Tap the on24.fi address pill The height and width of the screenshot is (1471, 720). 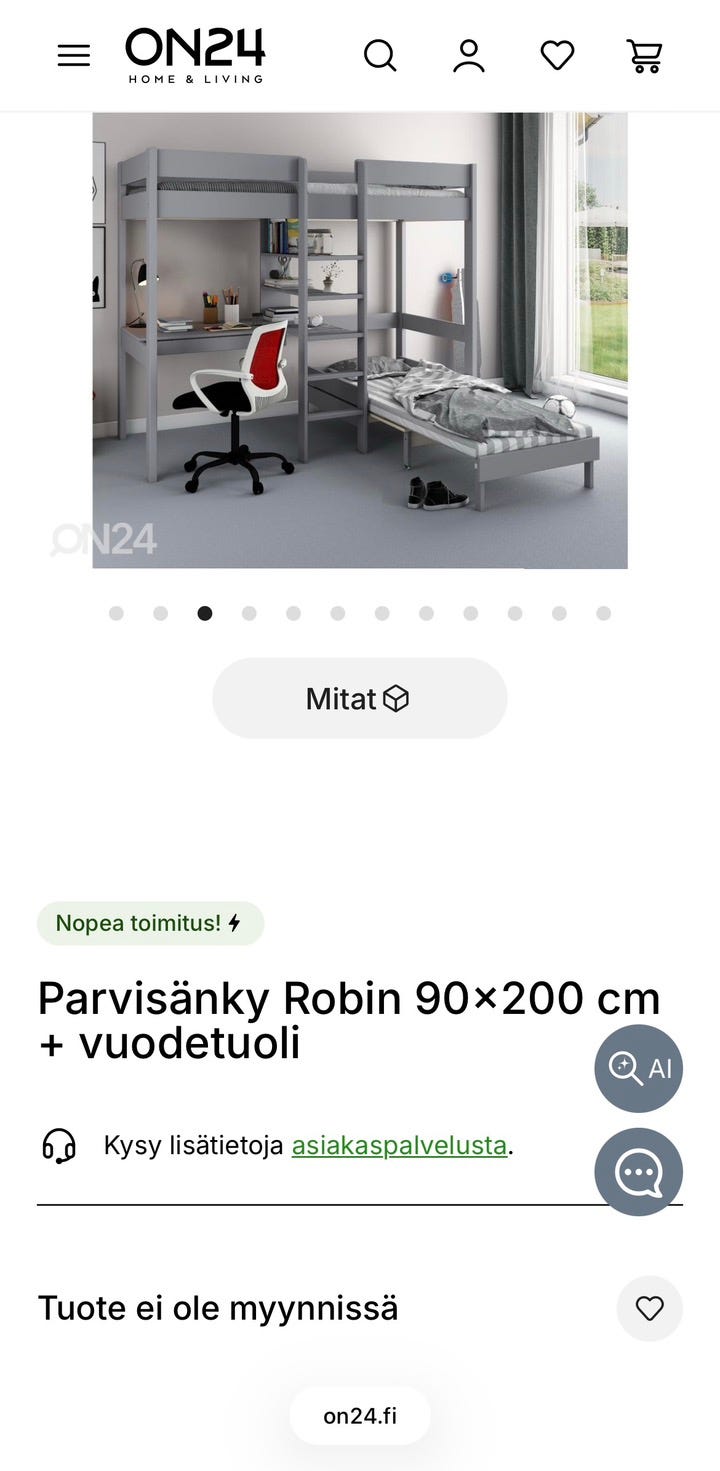tap(360, 1416)
